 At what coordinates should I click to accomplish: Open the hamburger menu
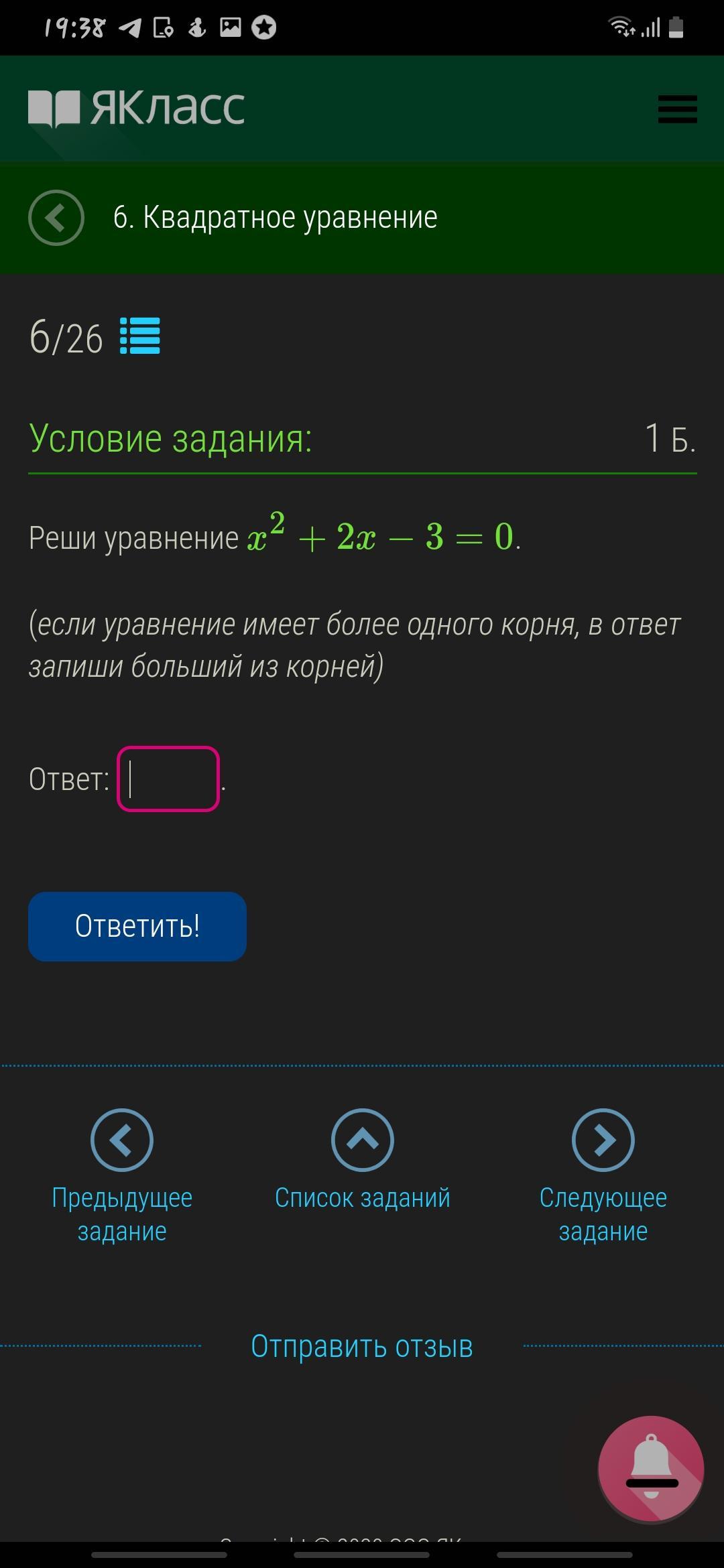click(677, 109)
